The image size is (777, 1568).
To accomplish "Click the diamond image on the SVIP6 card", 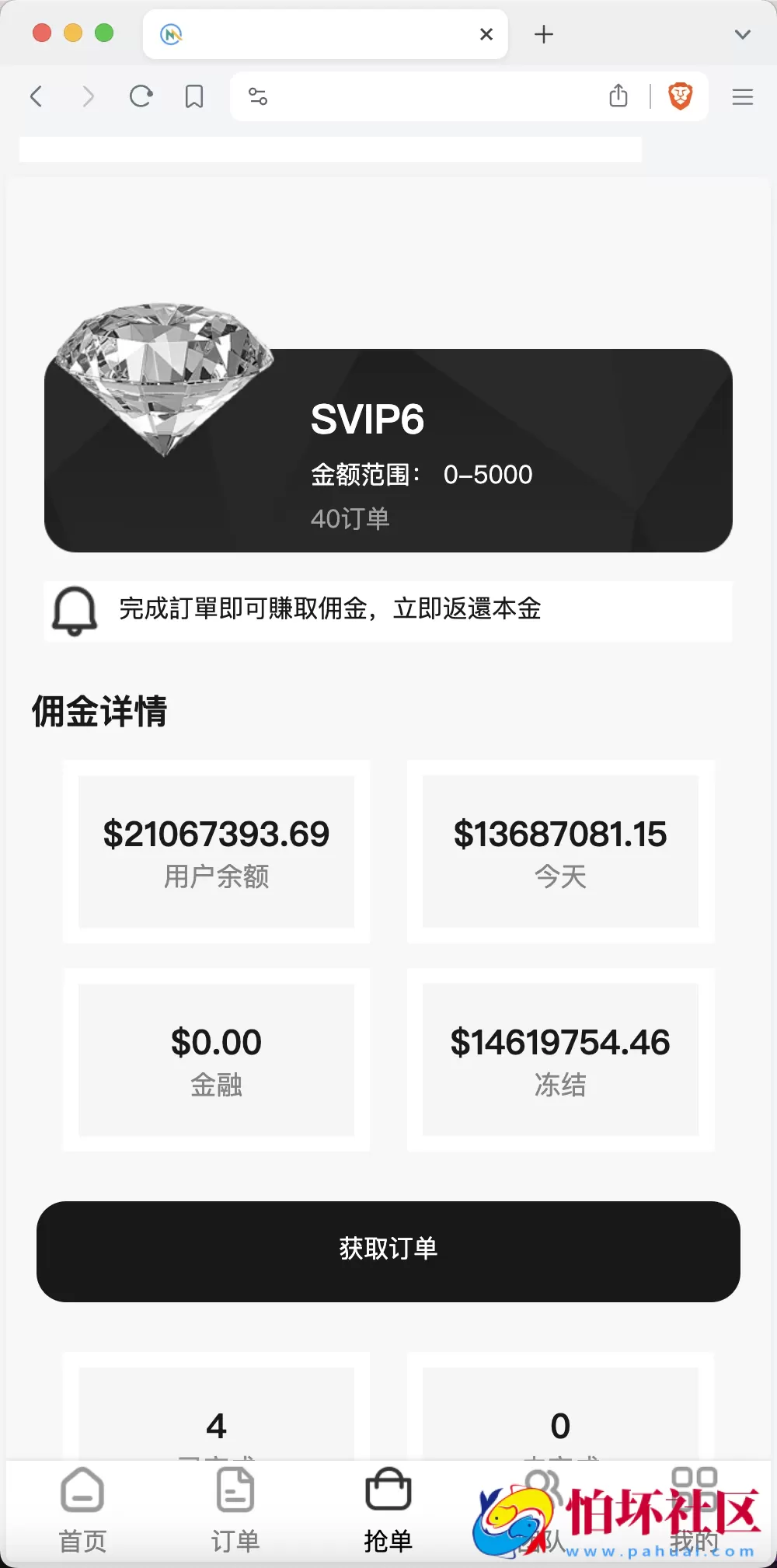I will click(x=163, y=381).
